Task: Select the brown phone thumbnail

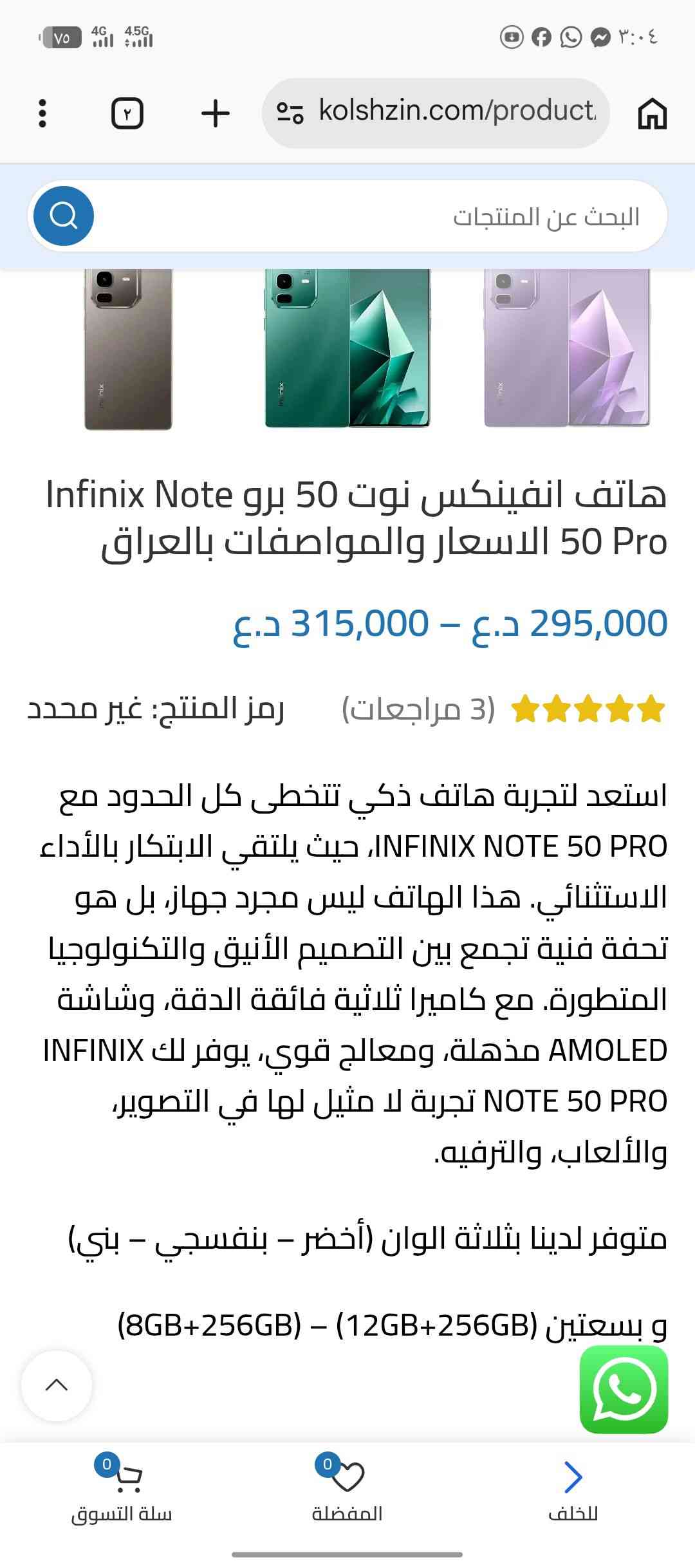Action: [128, 348]
